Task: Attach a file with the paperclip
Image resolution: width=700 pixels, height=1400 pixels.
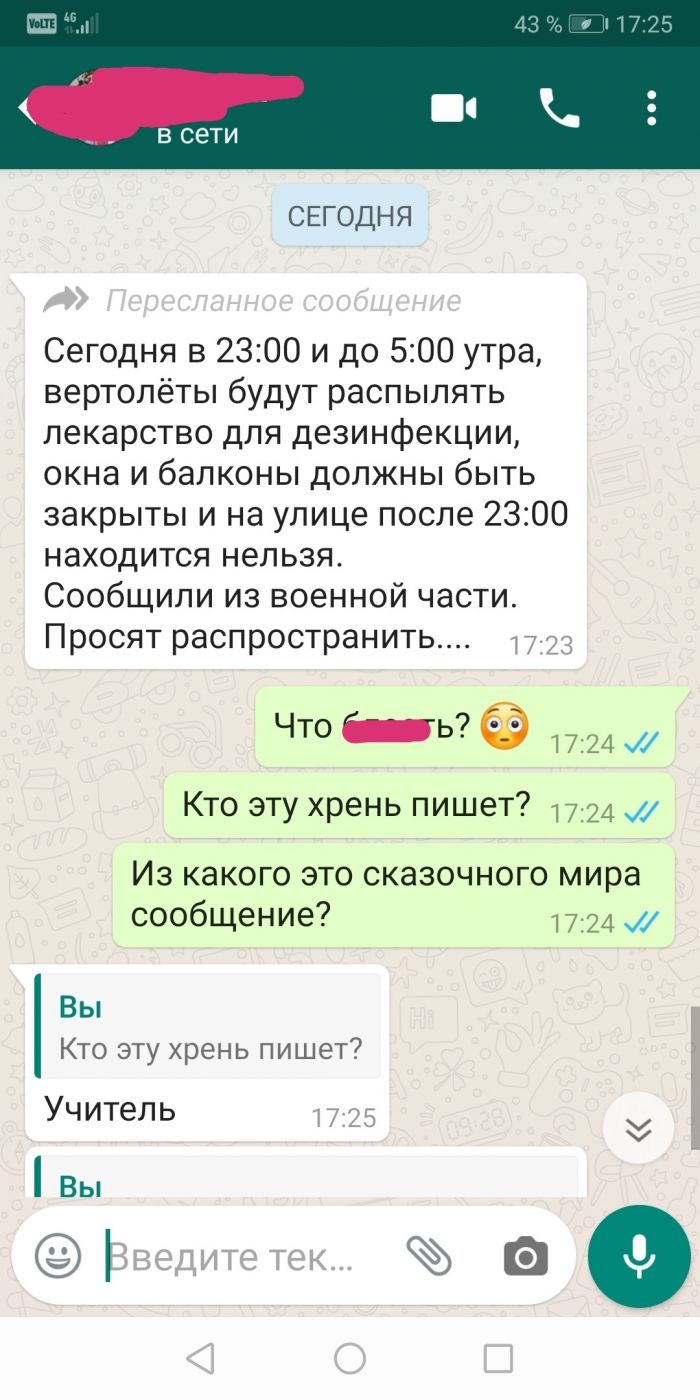Action: coord(429,1256)
